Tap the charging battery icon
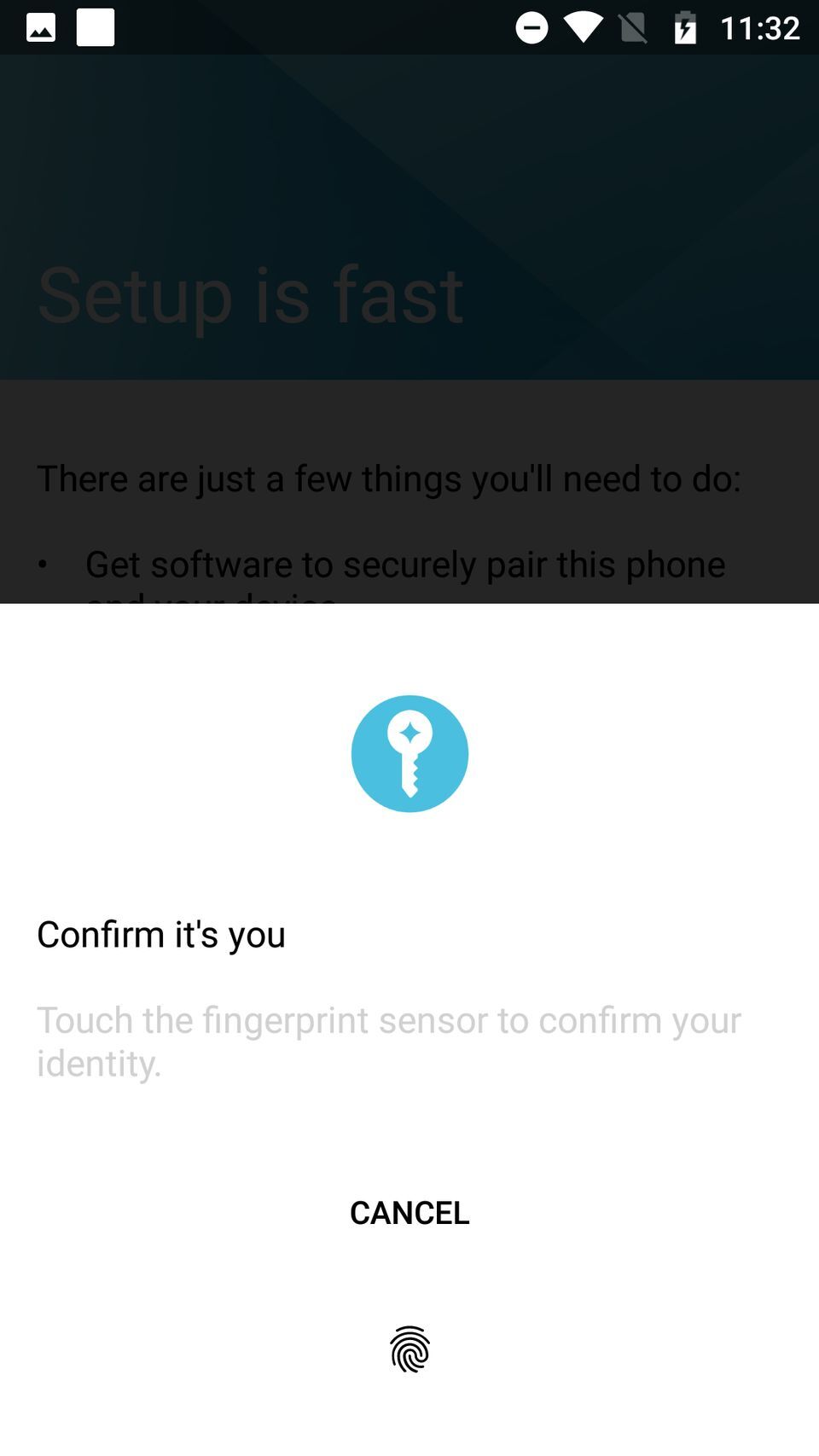 click(x=685, y=26)
